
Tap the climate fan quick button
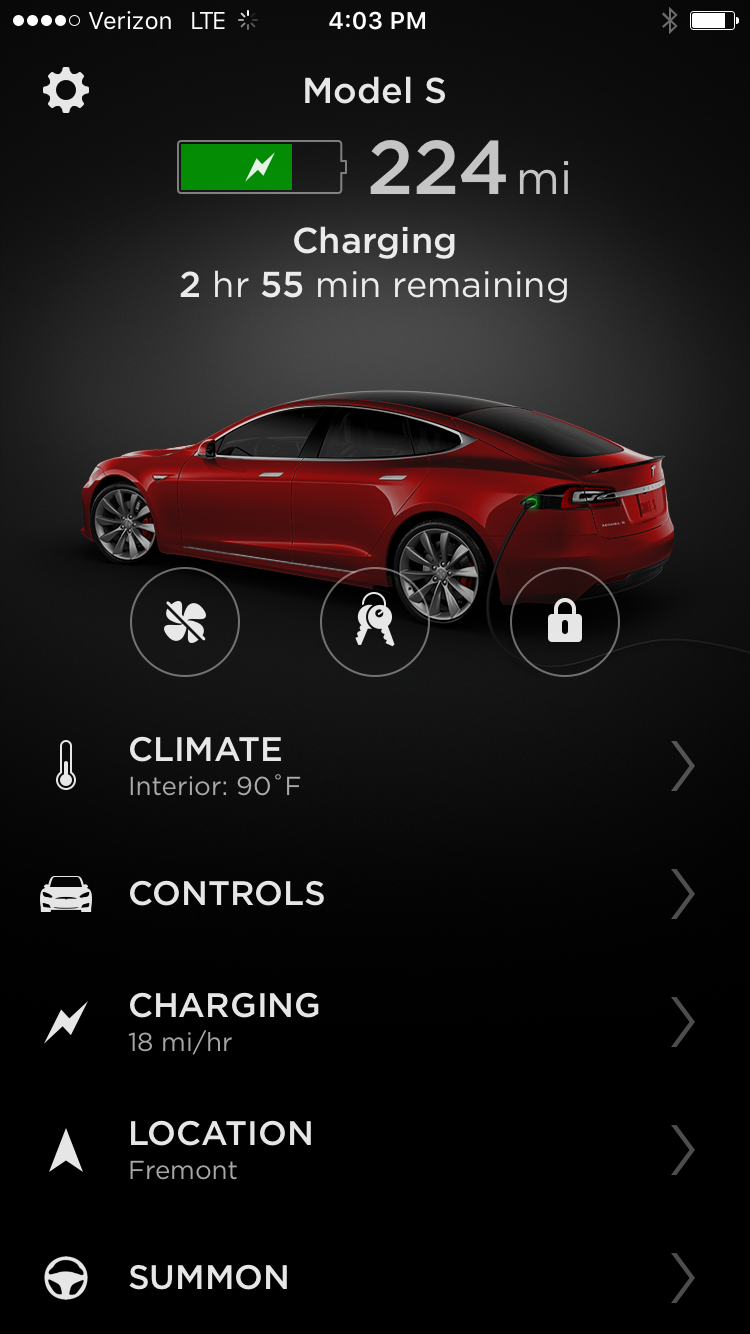185,622
